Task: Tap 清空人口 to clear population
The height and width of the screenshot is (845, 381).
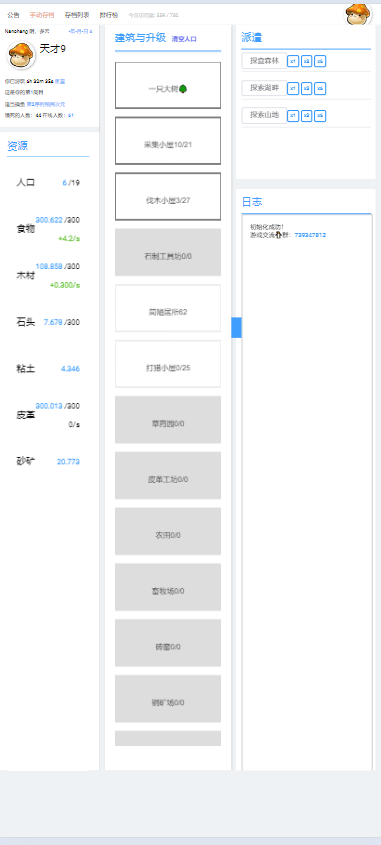Action: [184, 39]
